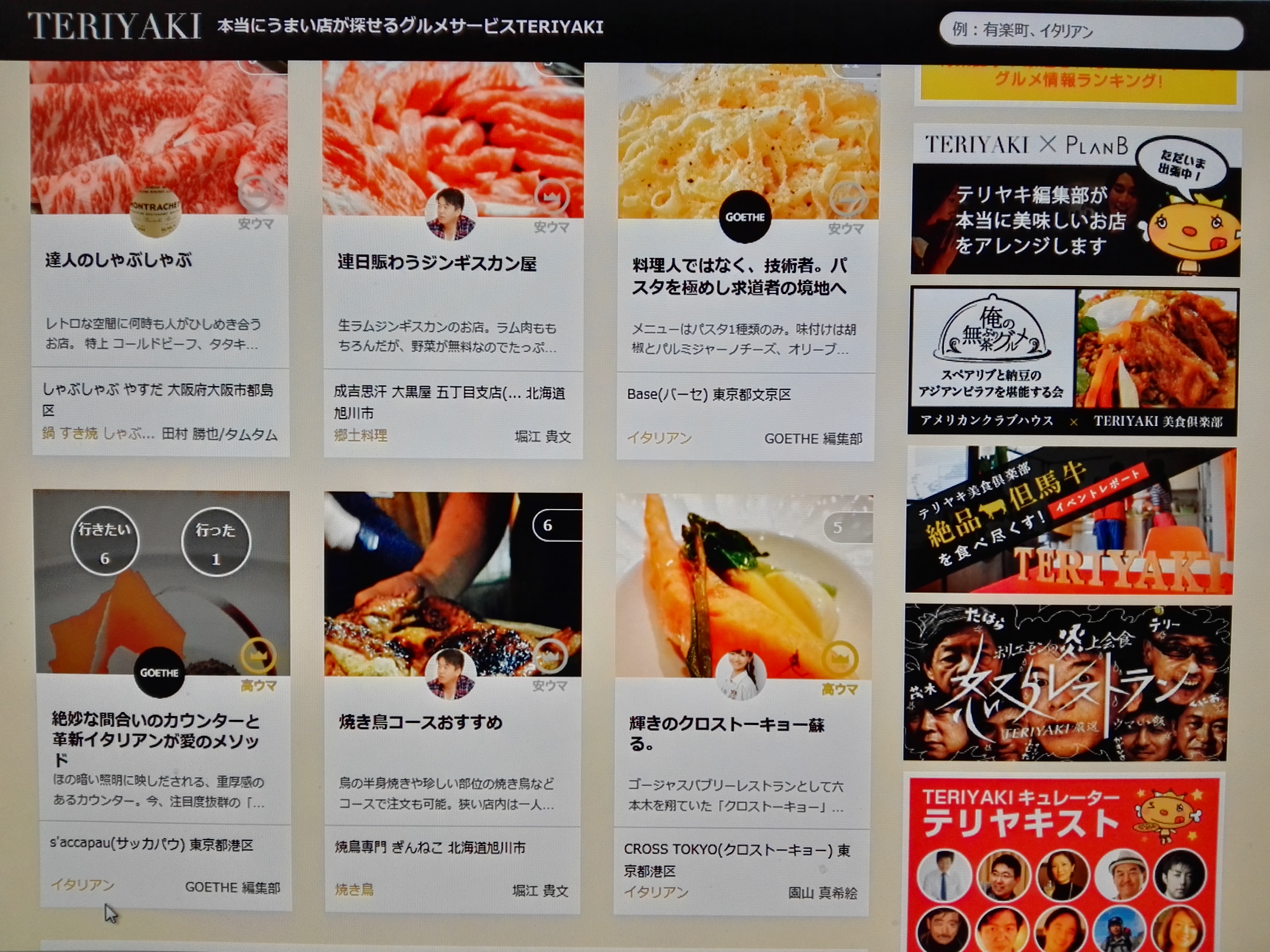Open the Base pasta review card
The image size is (1270, 952).
739,276
